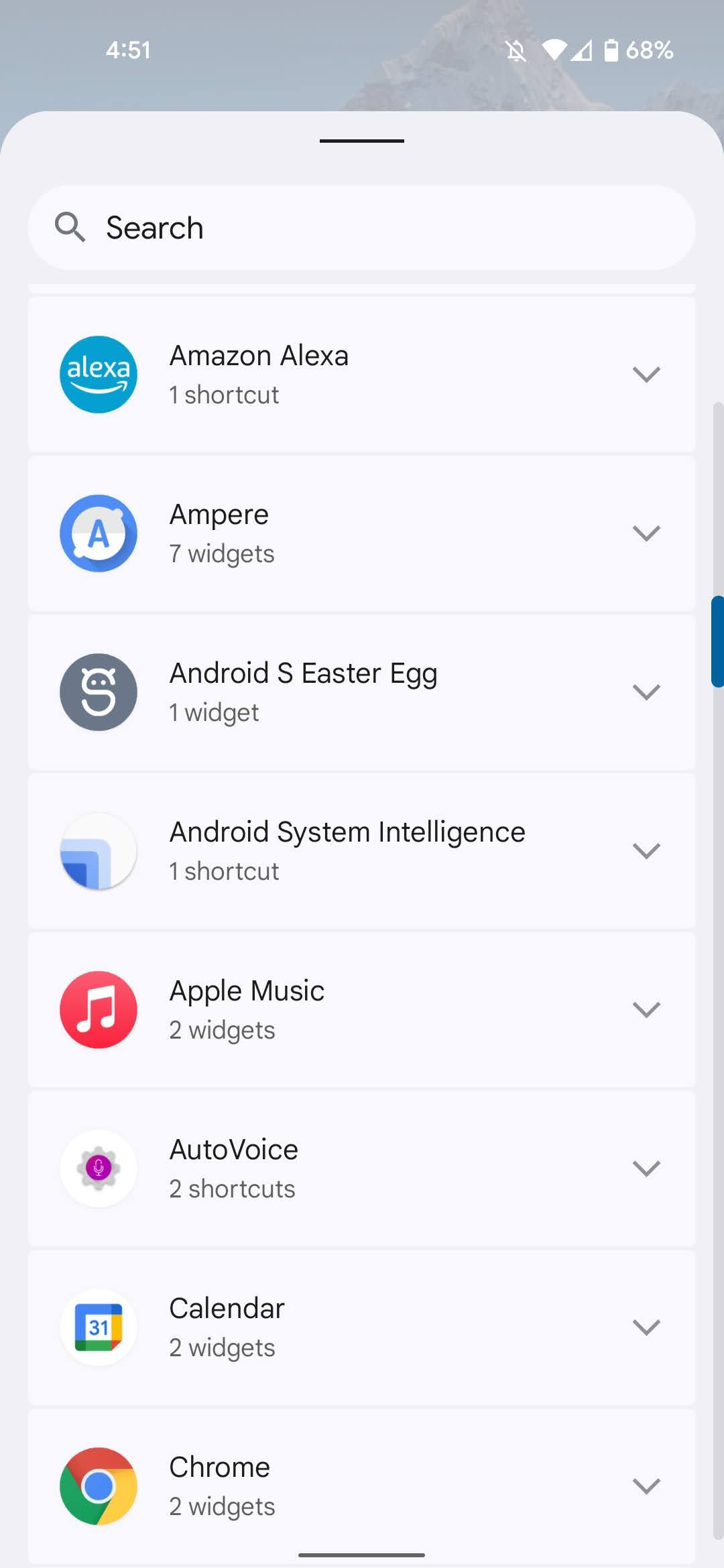Screen dimensions: 724x1568
Task: Expand Android System Intelligence shortcut
Action: tap(646, 850)
